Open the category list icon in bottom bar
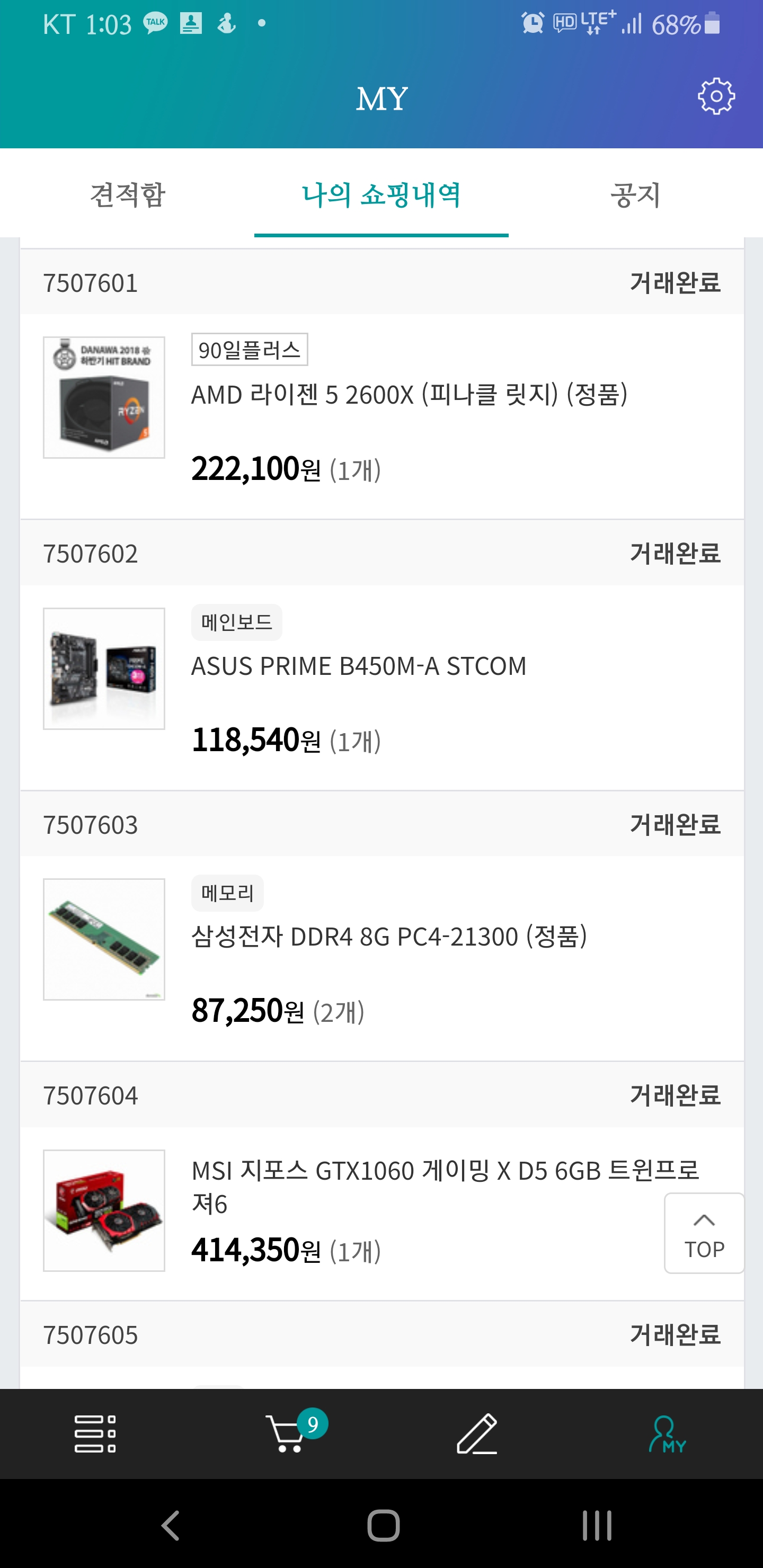The height and width of the screenshot is (1568, 763). click(x=95, y=1433)
